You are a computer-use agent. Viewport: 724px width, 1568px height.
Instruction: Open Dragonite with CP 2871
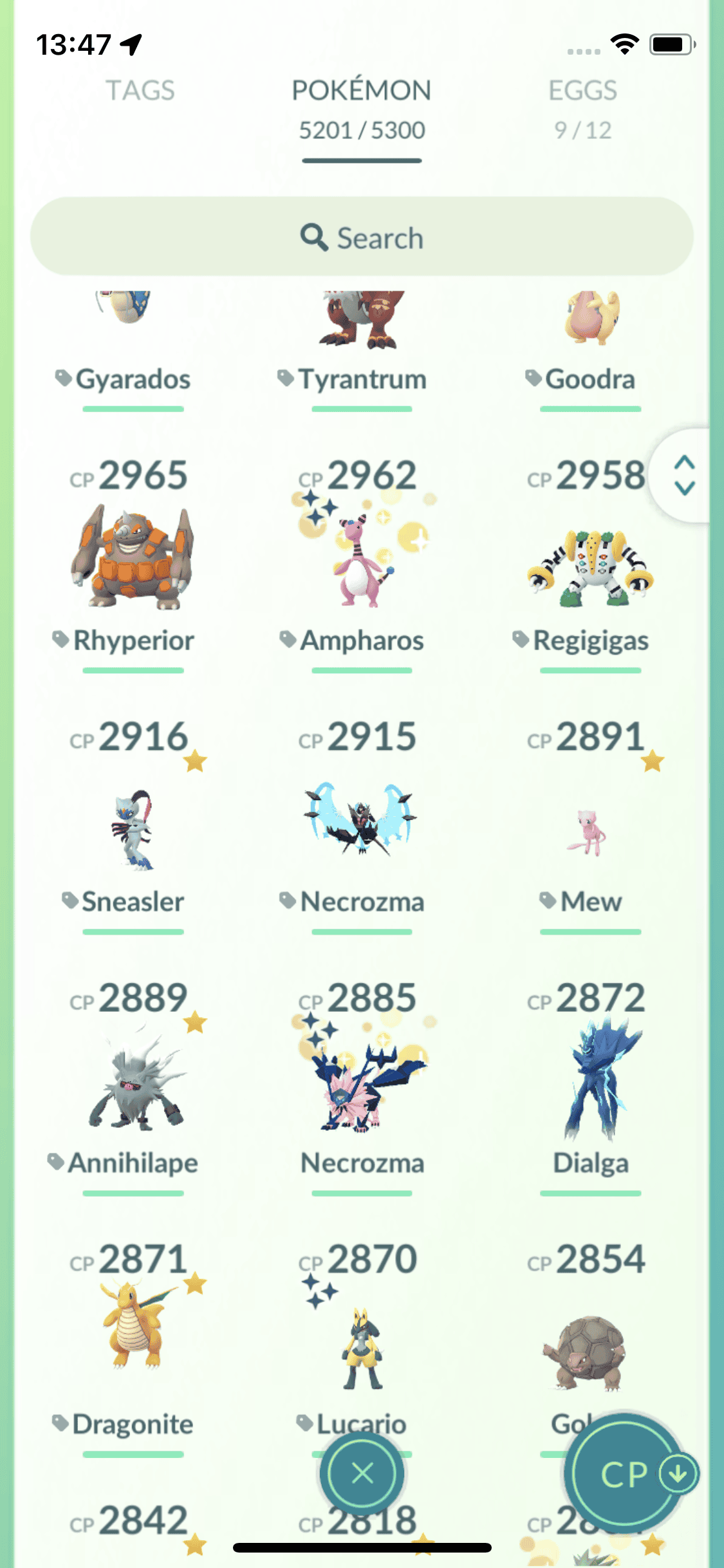tap(133, 1326)
